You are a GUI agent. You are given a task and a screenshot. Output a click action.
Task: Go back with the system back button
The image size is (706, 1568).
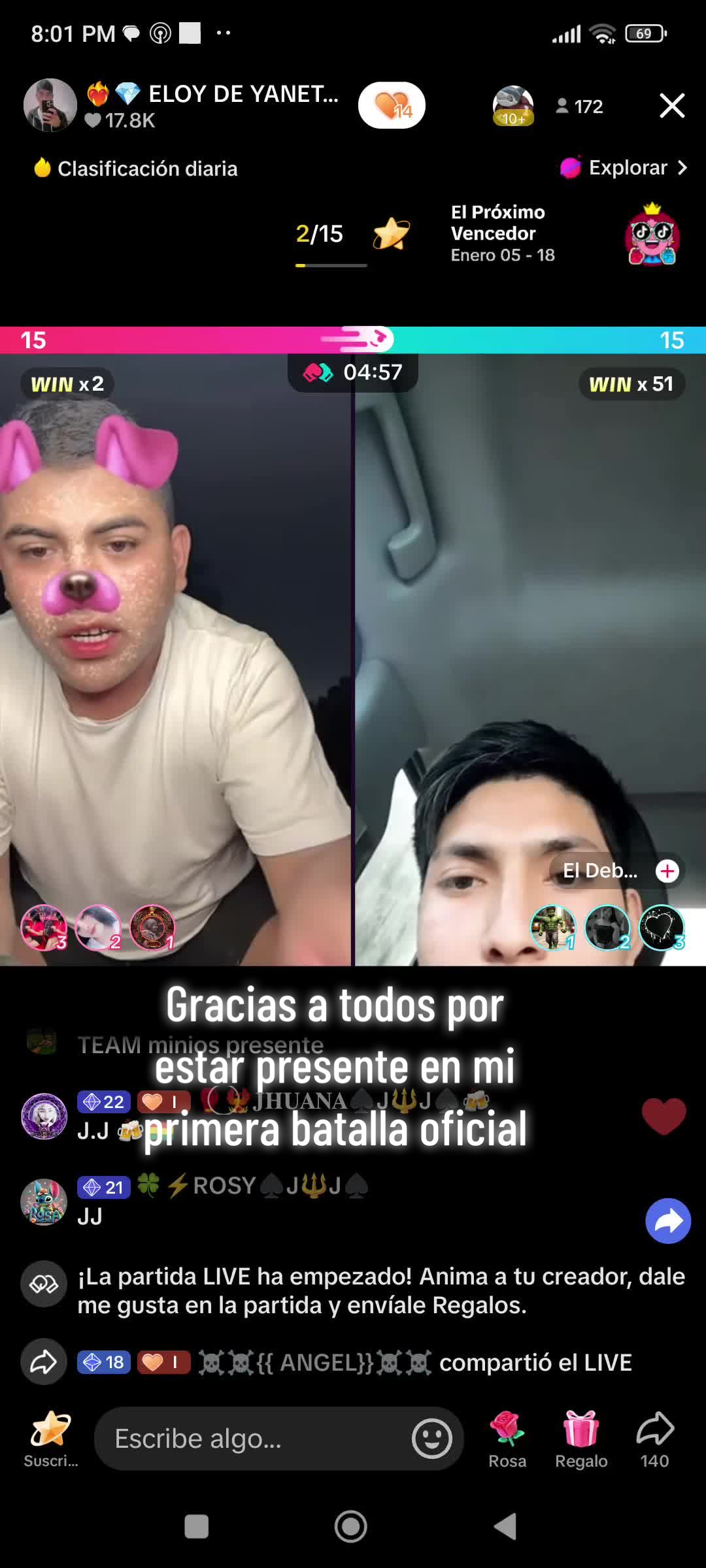point(505,1527)
